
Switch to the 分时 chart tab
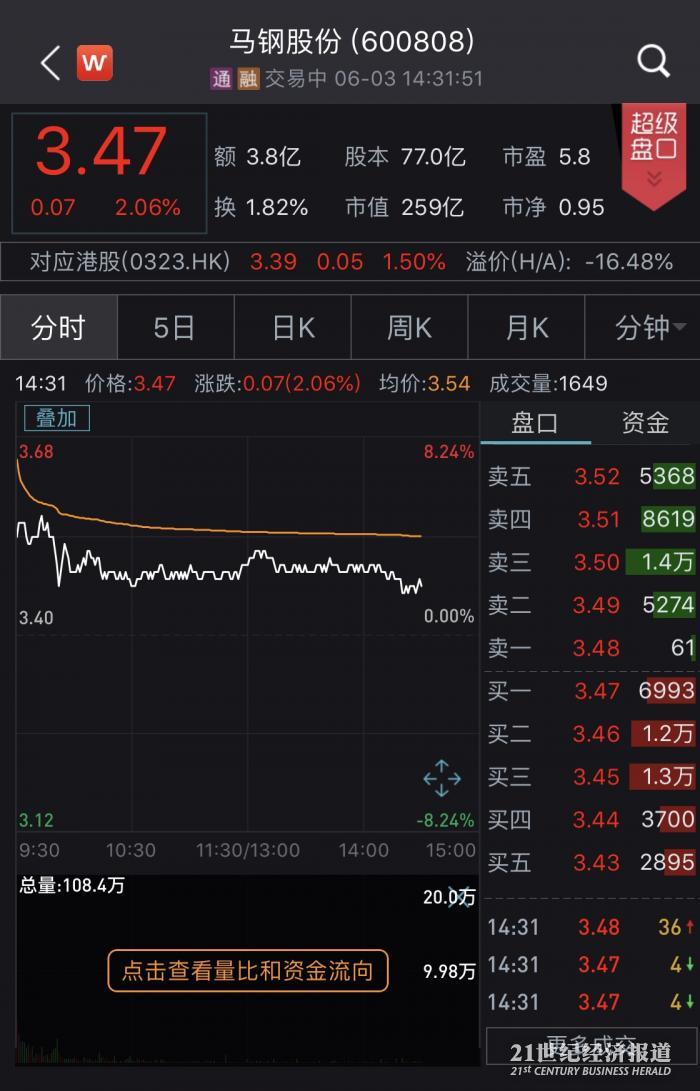pos(58,328)
